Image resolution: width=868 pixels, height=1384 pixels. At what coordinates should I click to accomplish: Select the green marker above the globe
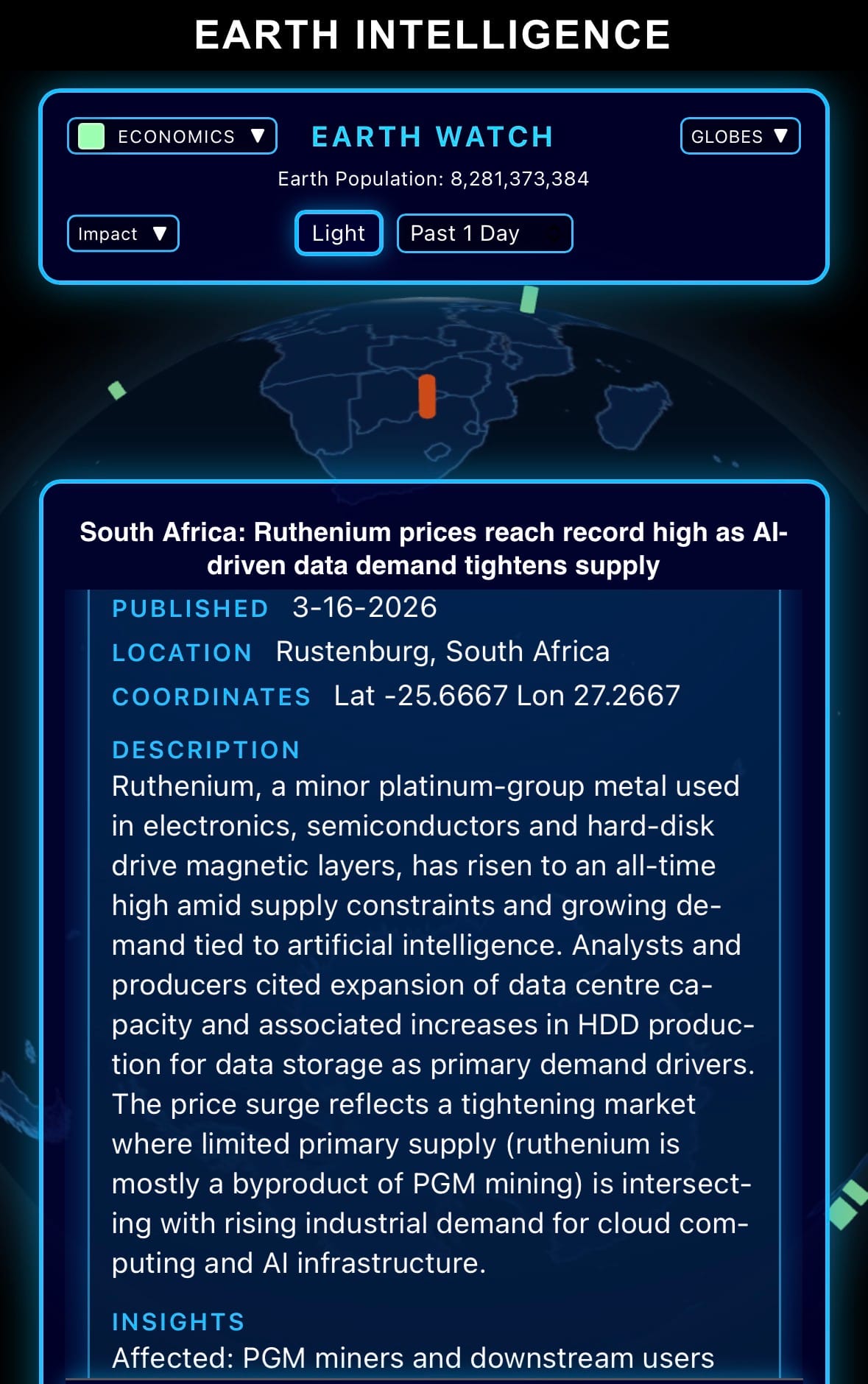(529, 300)
